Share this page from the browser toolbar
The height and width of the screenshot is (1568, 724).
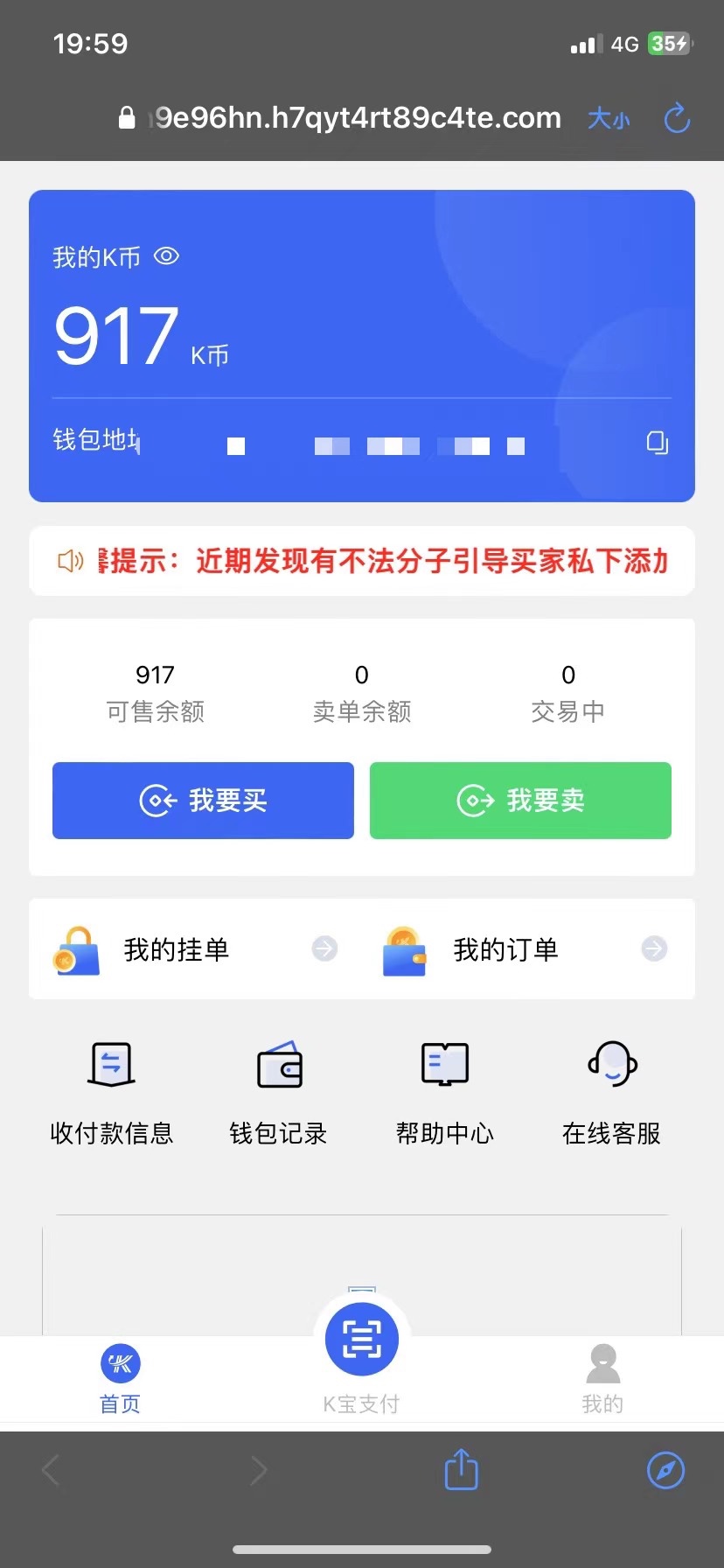pos(461,1469)
